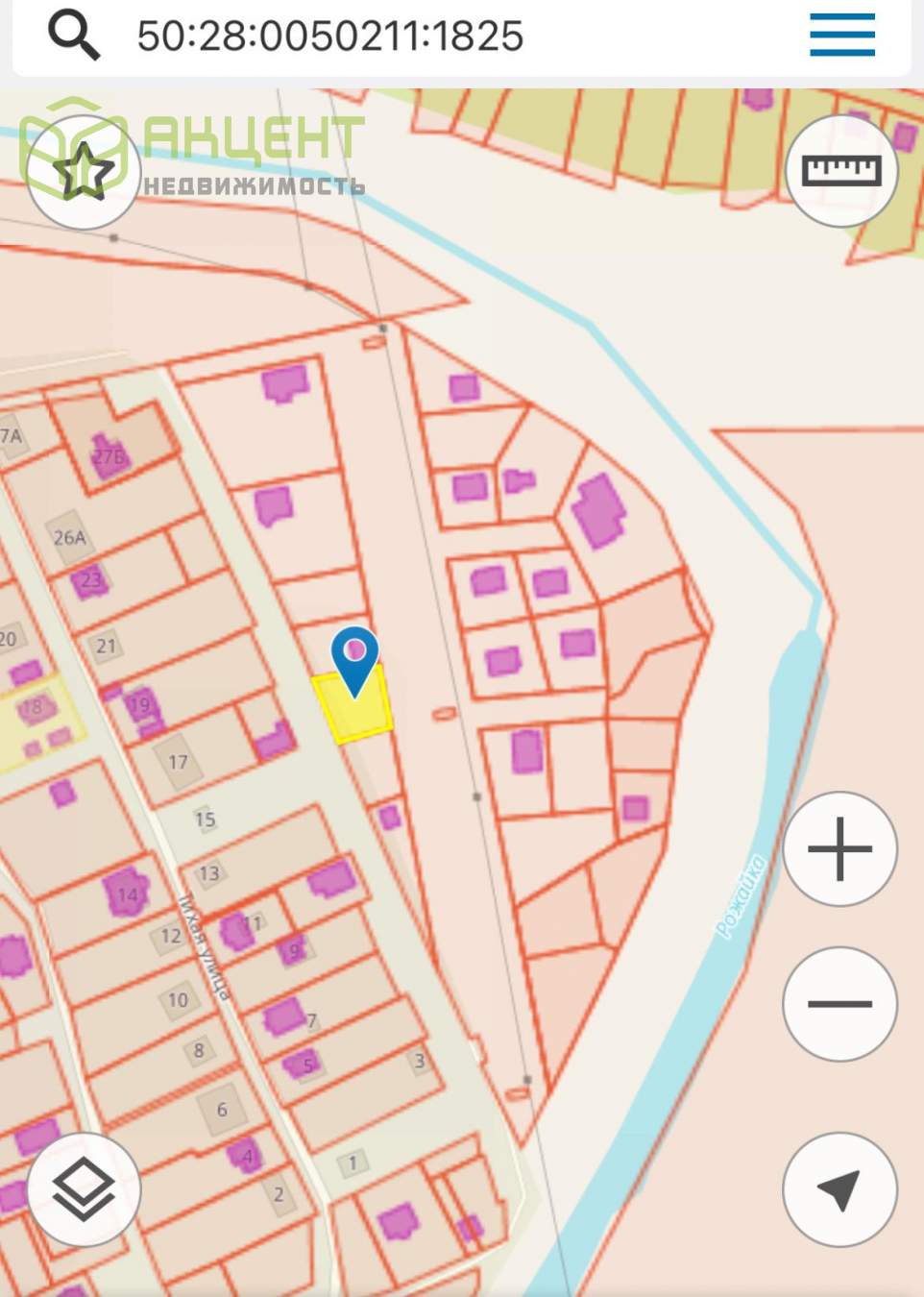Tap the search magnifier icon
The height and width of the screenshot is (1297, 924).
pos(74,37)
